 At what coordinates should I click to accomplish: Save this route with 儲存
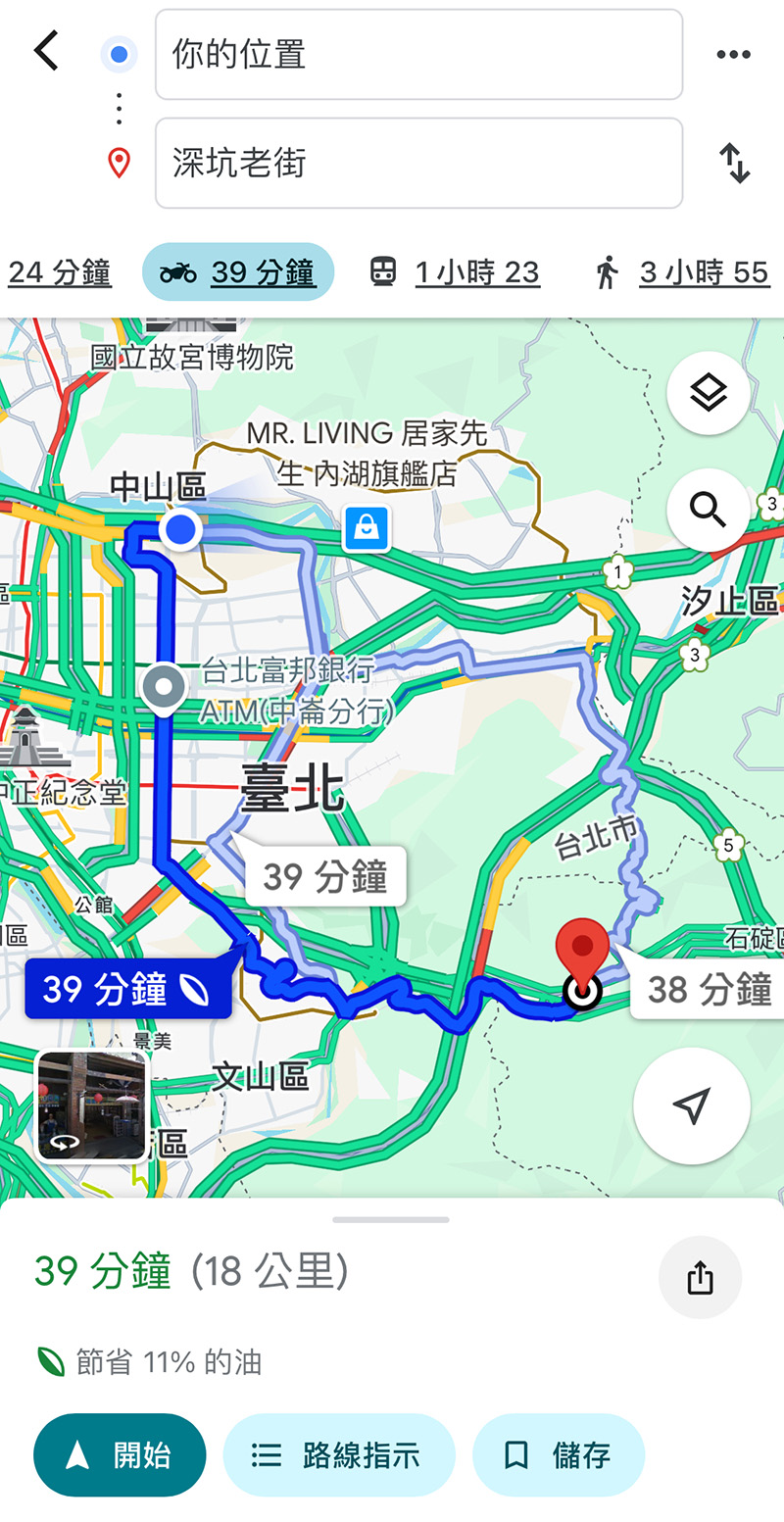click(x=559, y=1454)
